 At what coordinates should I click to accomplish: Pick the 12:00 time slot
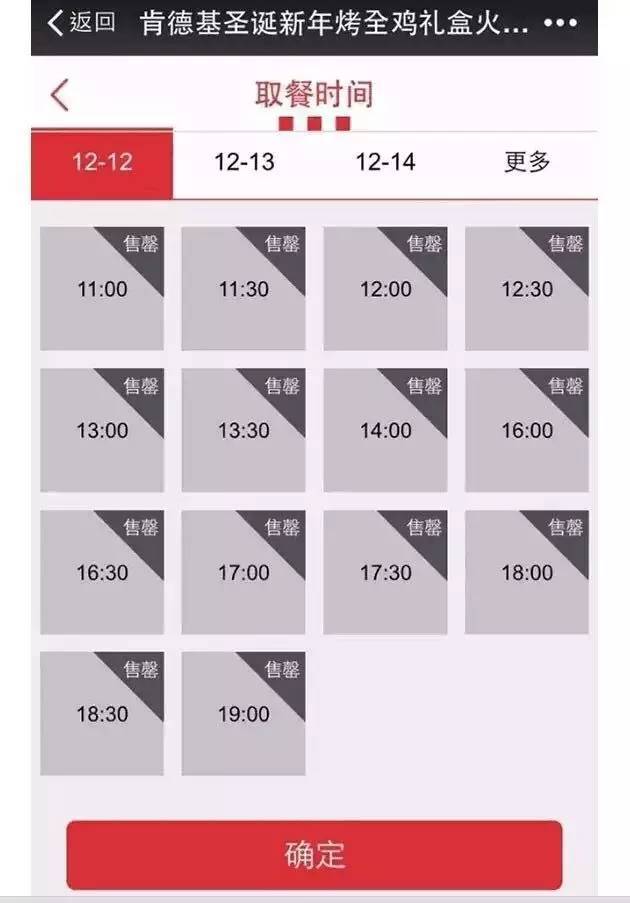385,289
